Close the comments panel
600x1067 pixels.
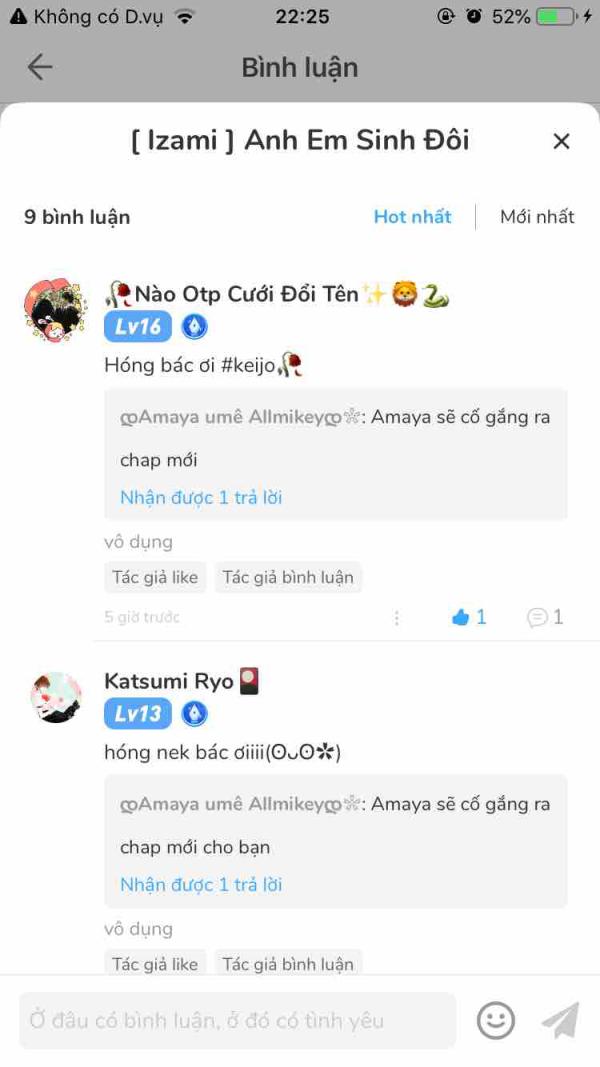[x=561, y=141]
